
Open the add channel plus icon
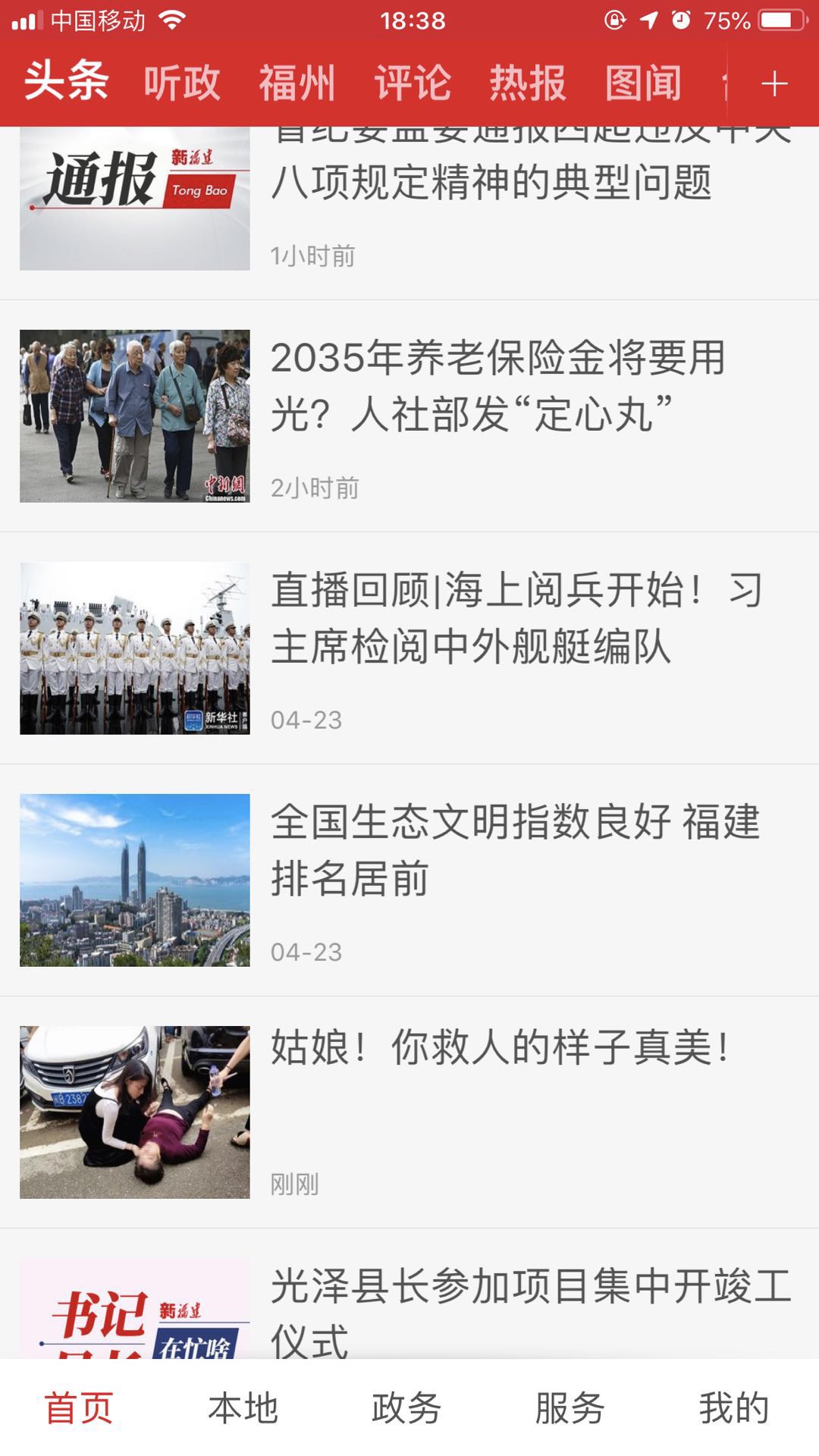click(x=773, y=83)
